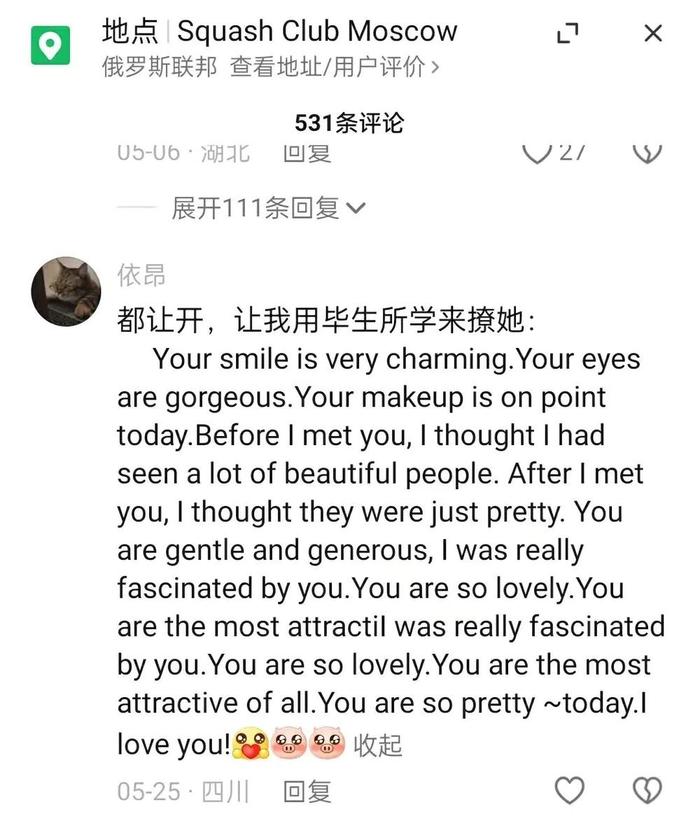The width and height of the screenshot is (700, 819).
Task: Dislike the 05-06 湖北 comment
Action: pos(648,153)
